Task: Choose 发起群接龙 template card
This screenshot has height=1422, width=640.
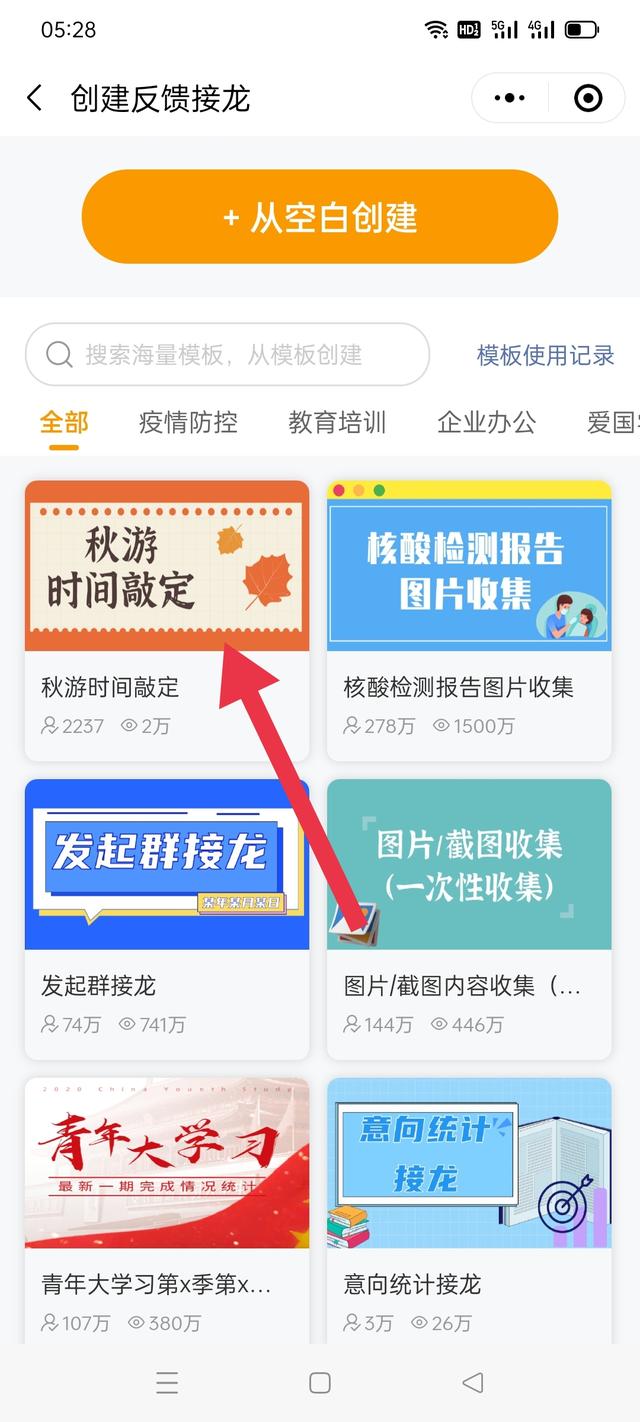Action: point(167,918)
